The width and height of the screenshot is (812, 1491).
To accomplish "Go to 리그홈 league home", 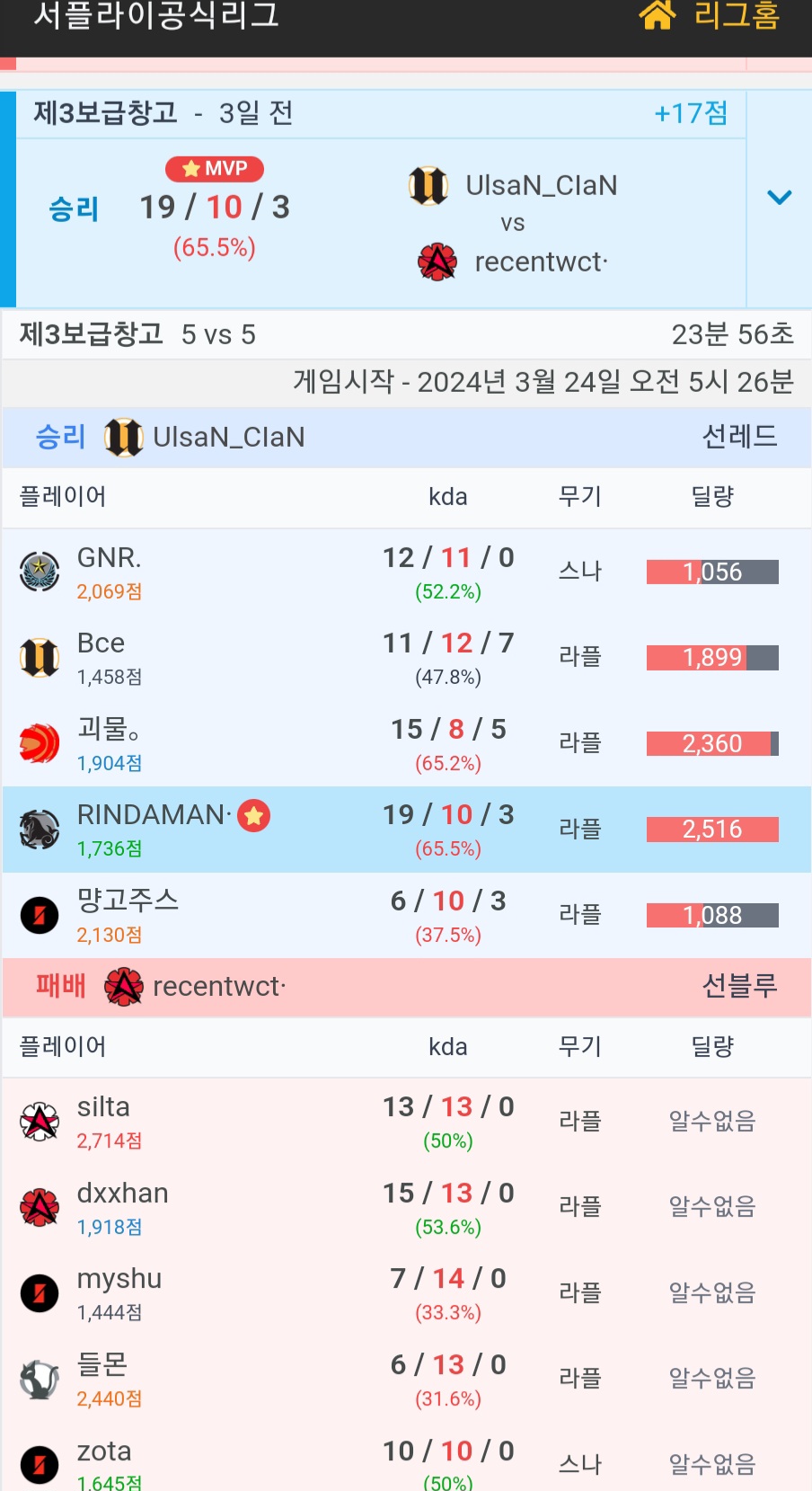I will [710, 15].
